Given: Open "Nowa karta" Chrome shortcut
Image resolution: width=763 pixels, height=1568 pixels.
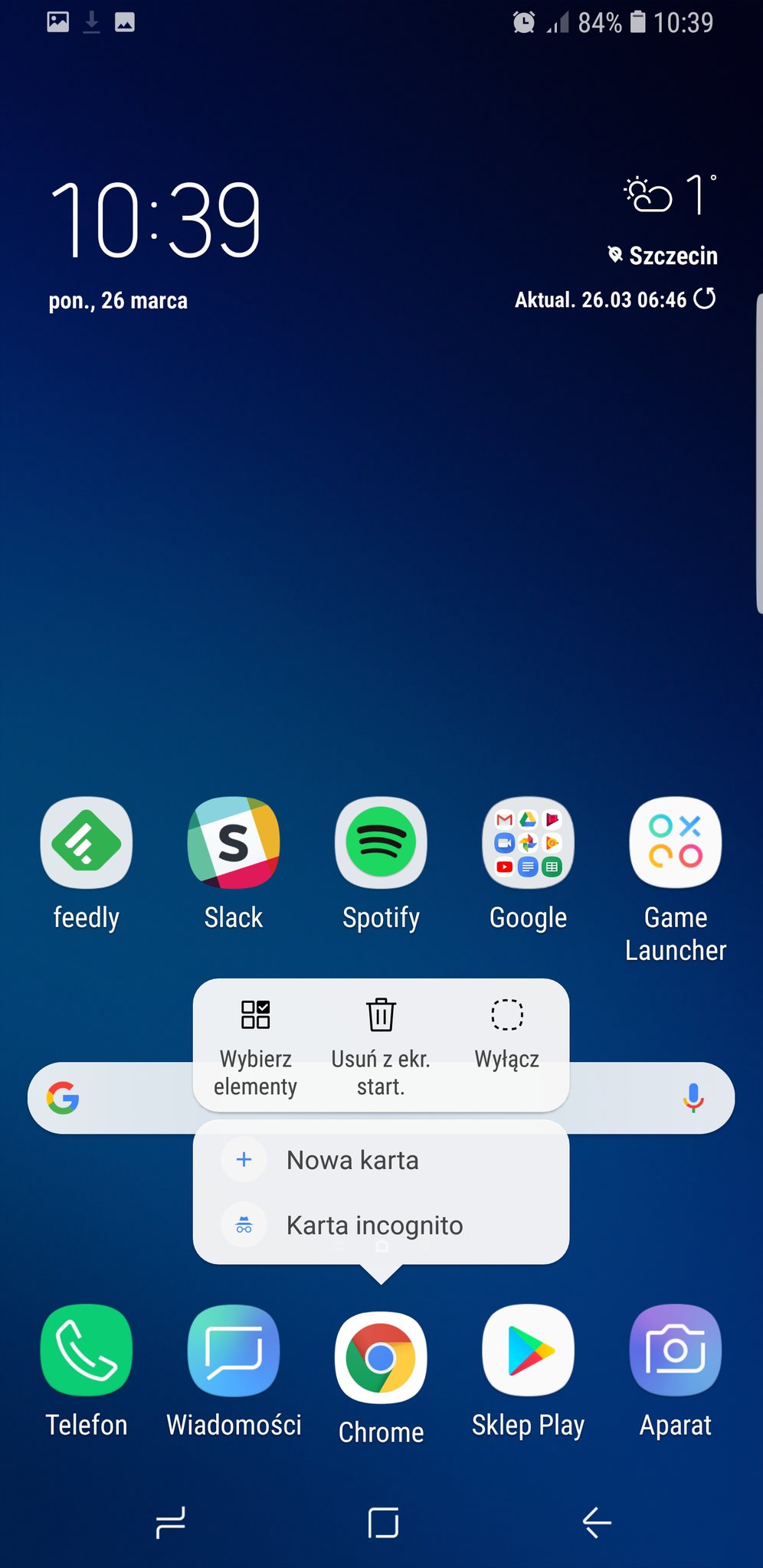Looking at the screenshot, I should [x=352, y=1160].
